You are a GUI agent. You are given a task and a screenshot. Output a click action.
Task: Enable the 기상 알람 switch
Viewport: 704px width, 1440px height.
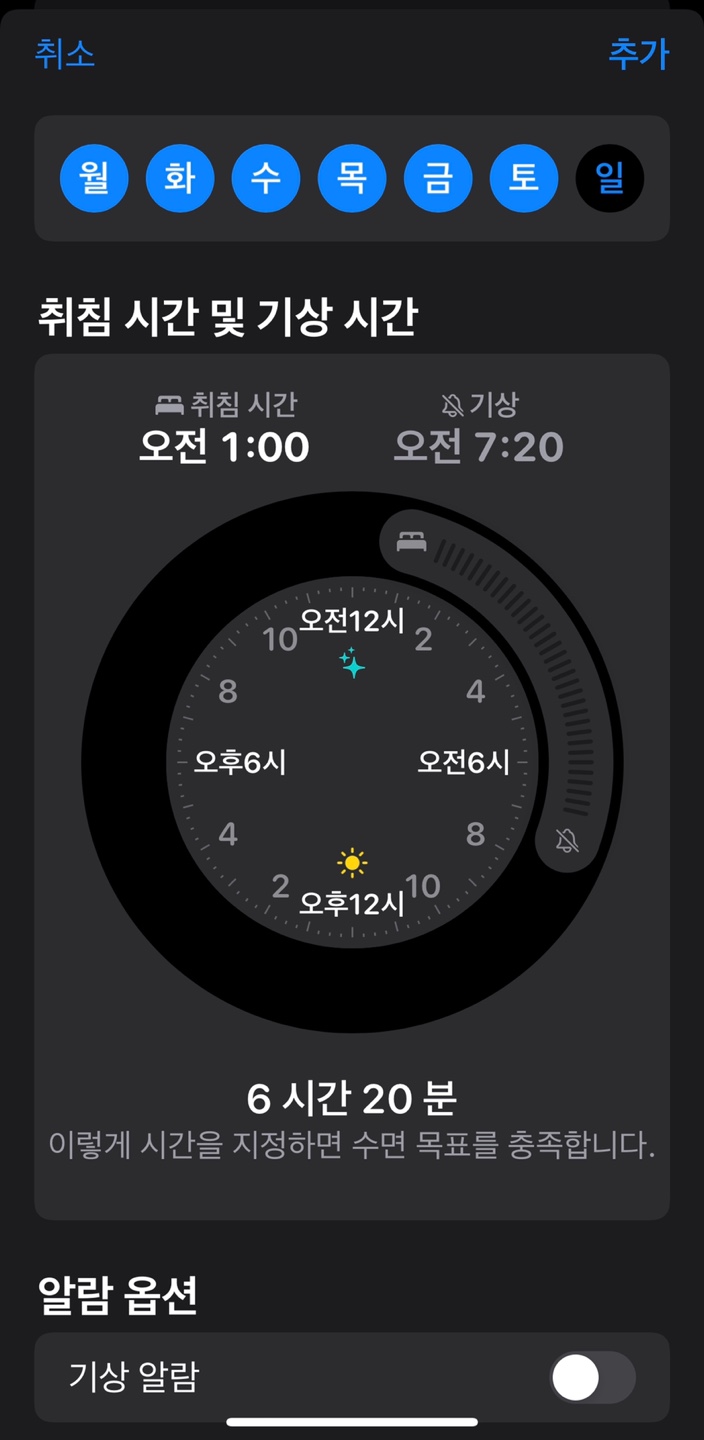(593, 1378)
